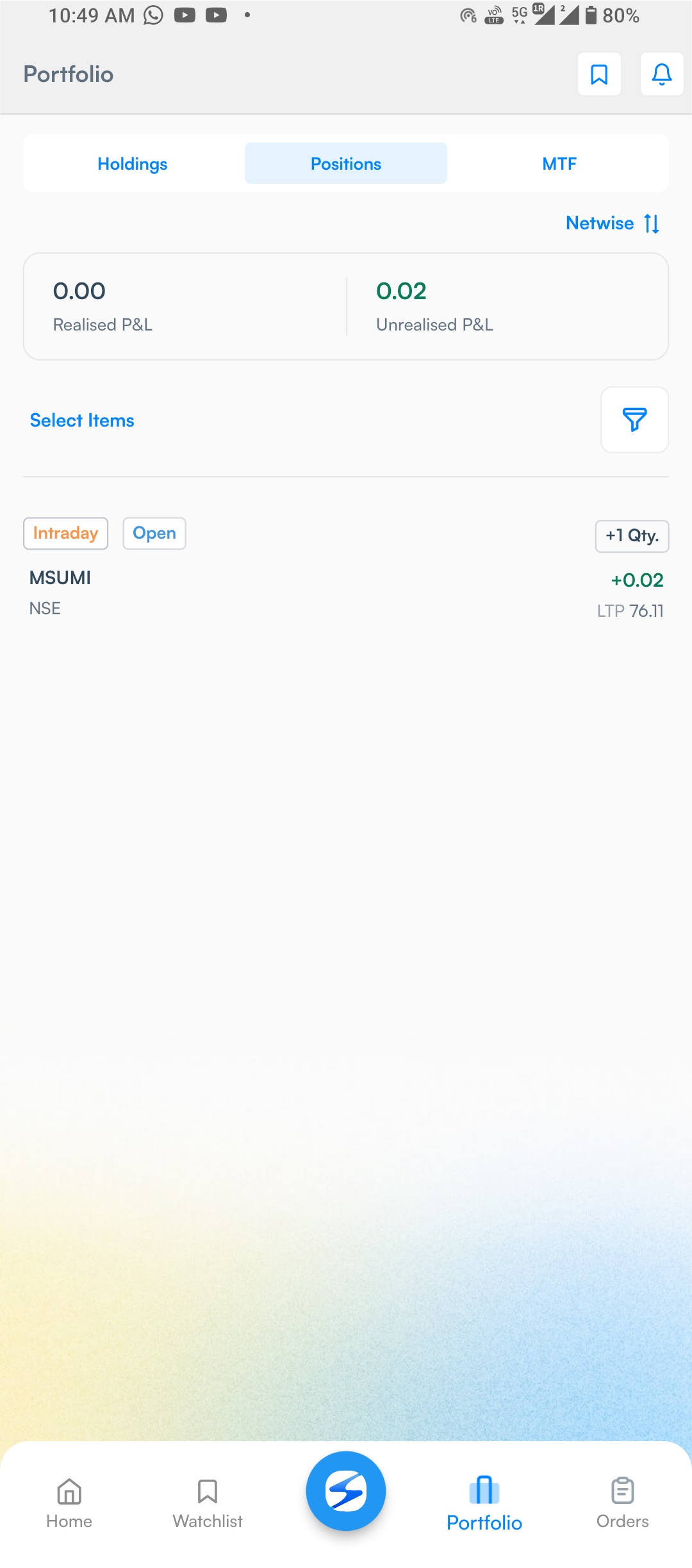Open the MSUMI intraday position
The image size is (692, 1568).
(x=346, y=569)
